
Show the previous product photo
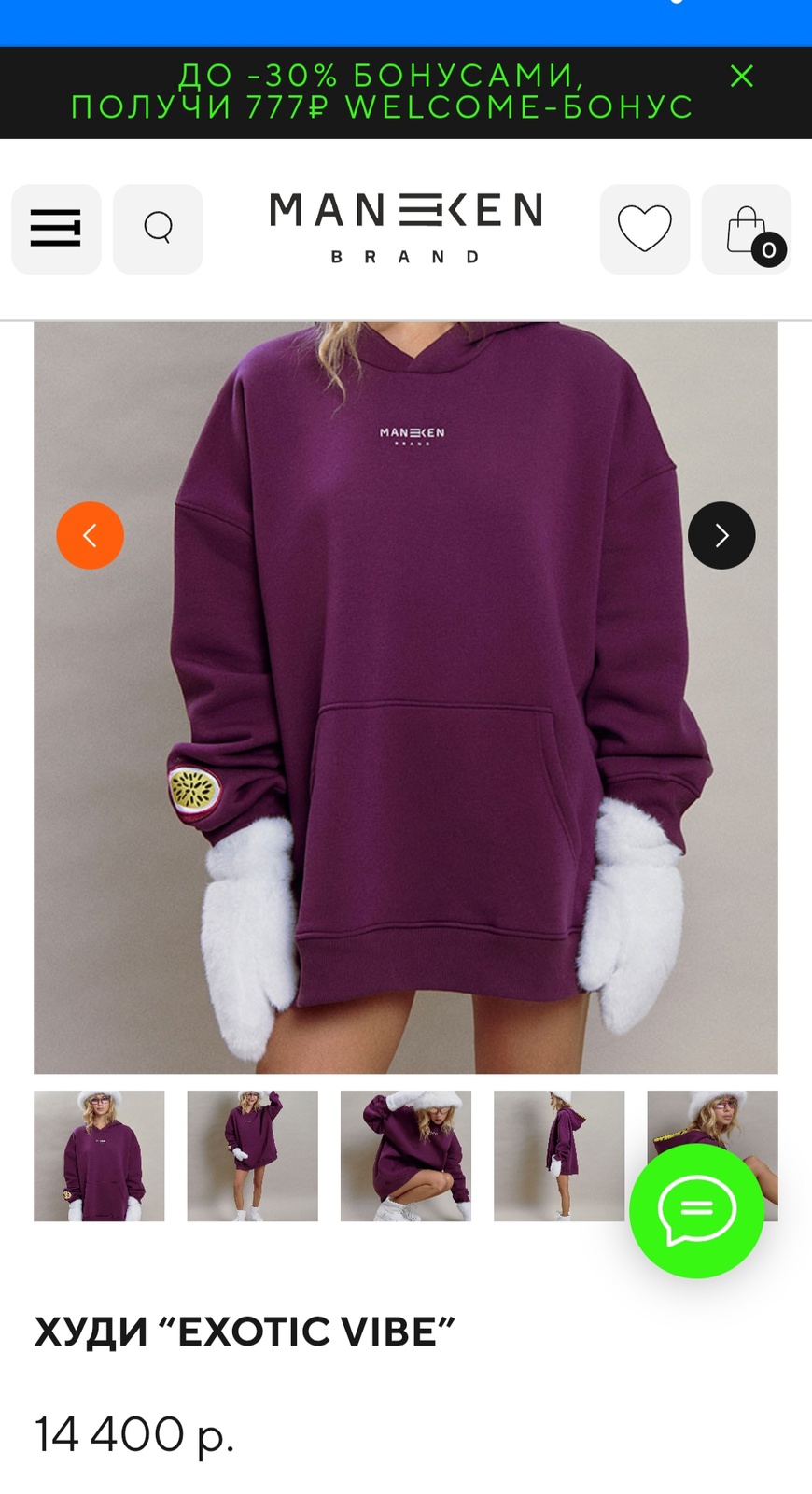91,535
